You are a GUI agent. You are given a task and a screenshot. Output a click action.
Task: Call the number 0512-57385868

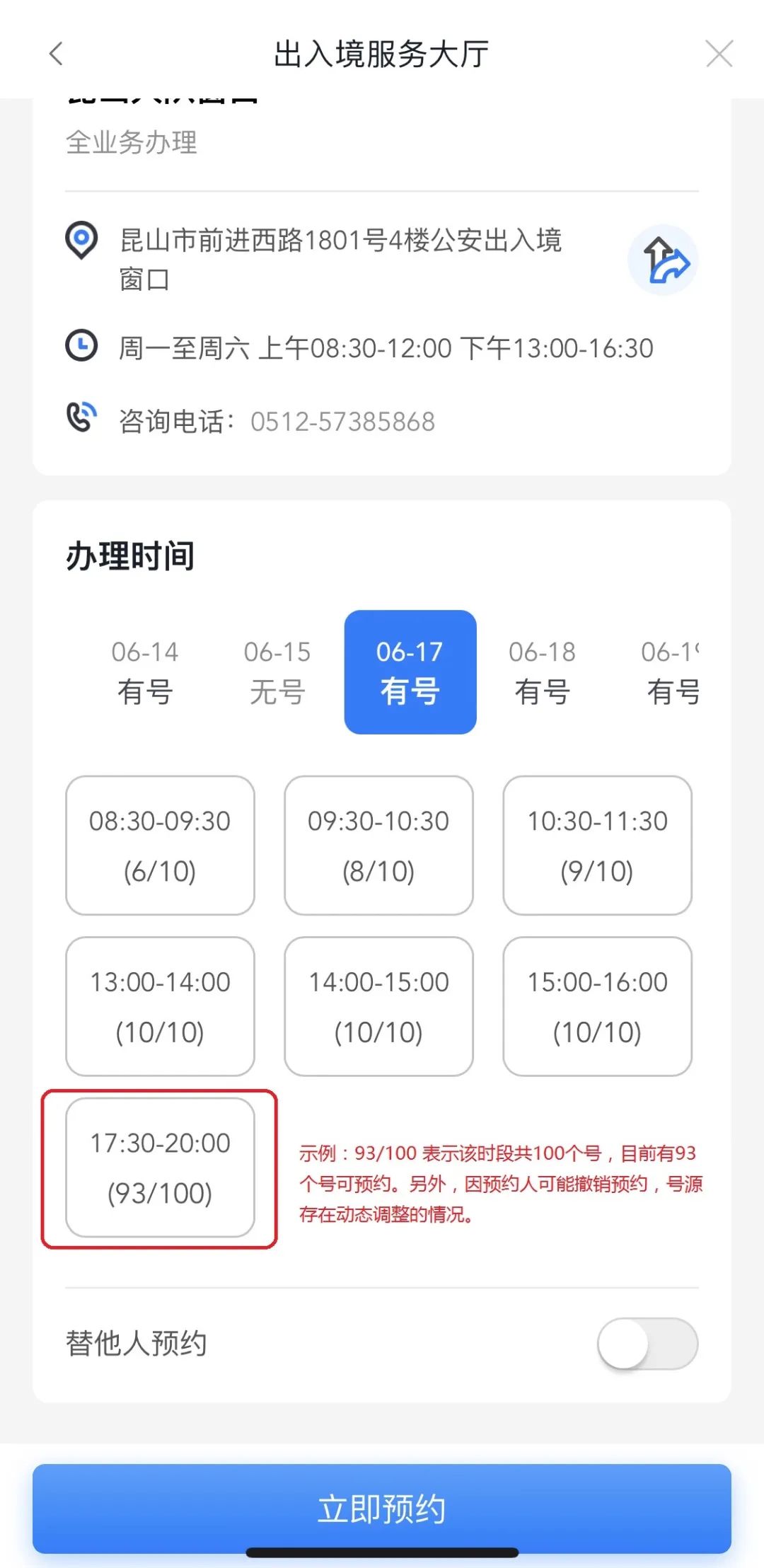(x=342, y=422)
